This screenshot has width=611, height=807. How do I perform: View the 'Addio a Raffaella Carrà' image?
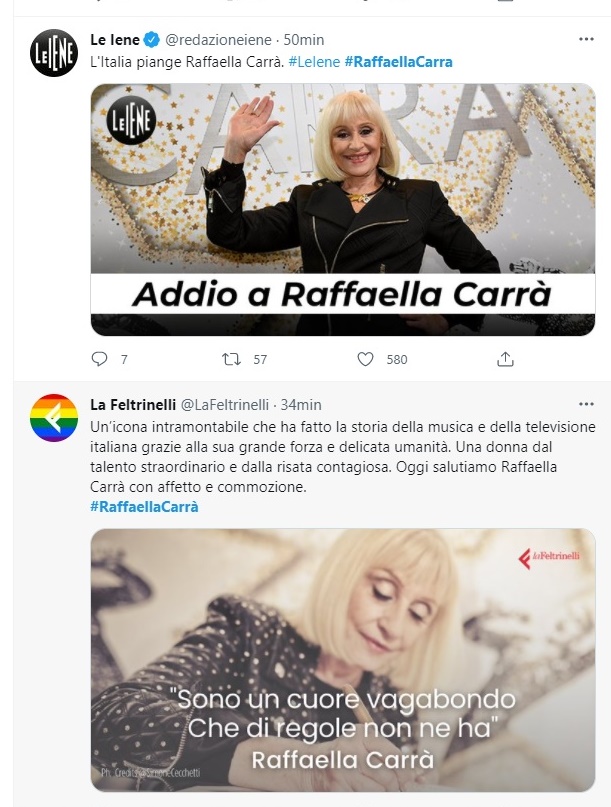coord(342,208)
